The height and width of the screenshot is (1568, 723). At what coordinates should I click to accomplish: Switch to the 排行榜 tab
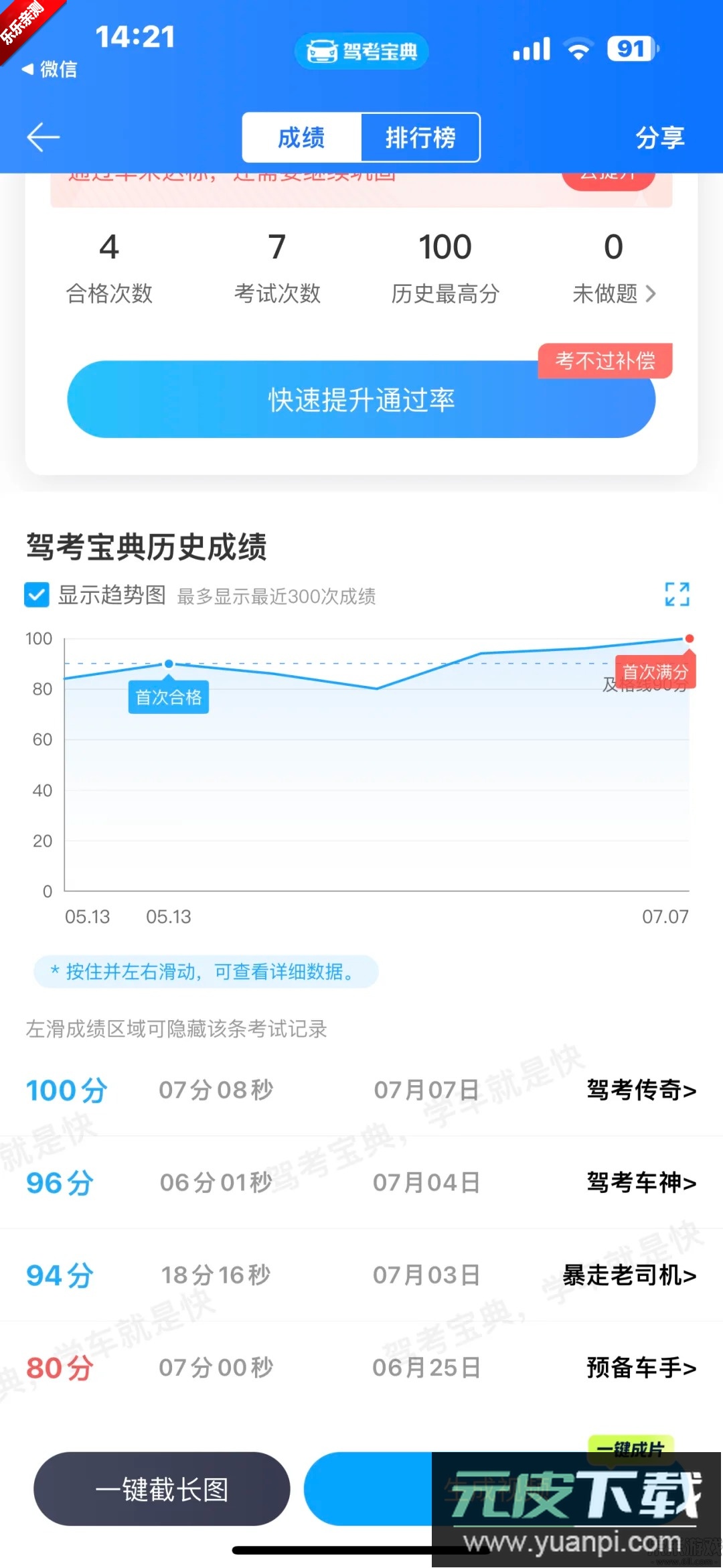[421, 137]
